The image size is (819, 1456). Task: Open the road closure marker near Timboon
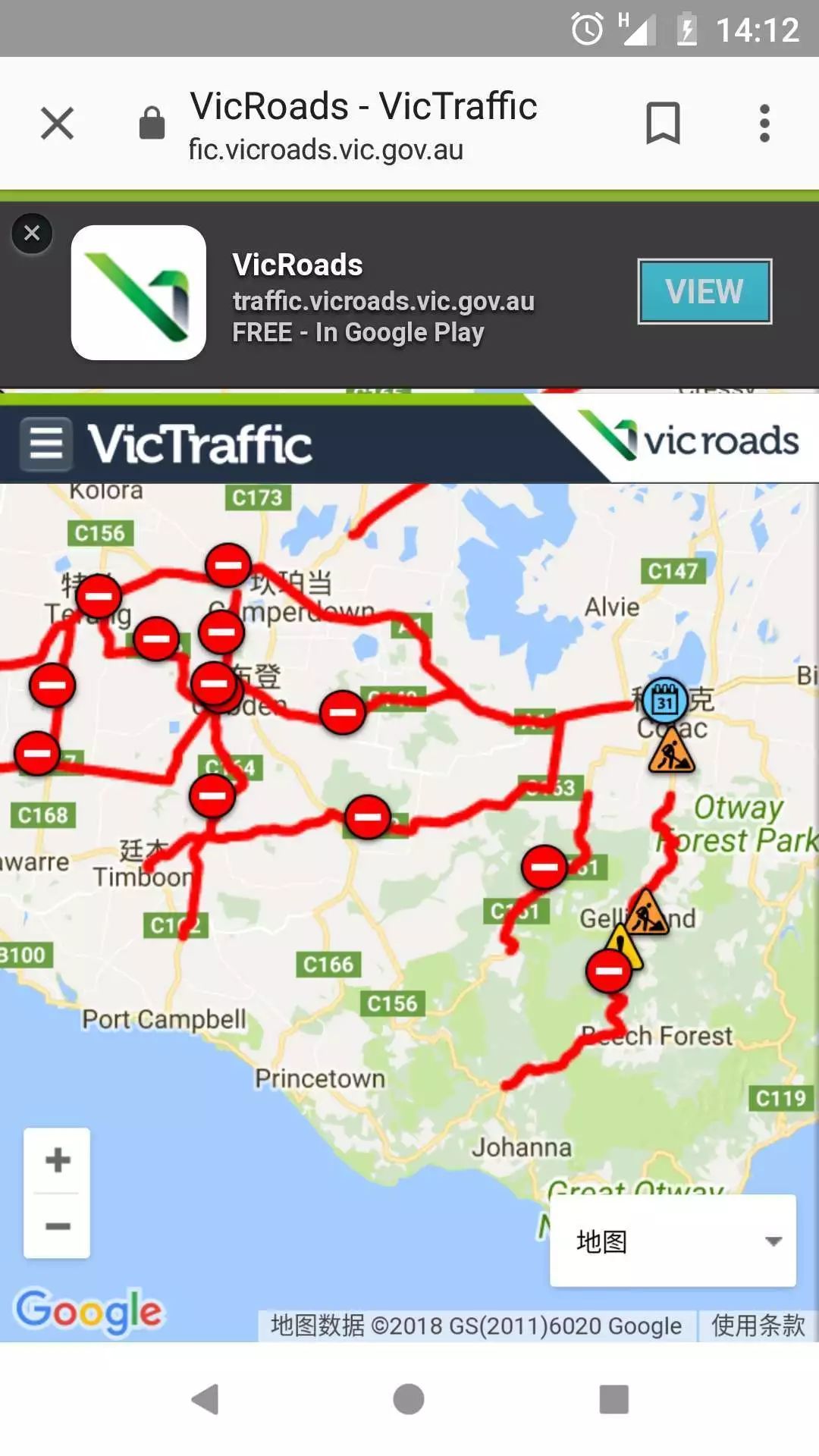pyautogui.click(x=212, y=795)
